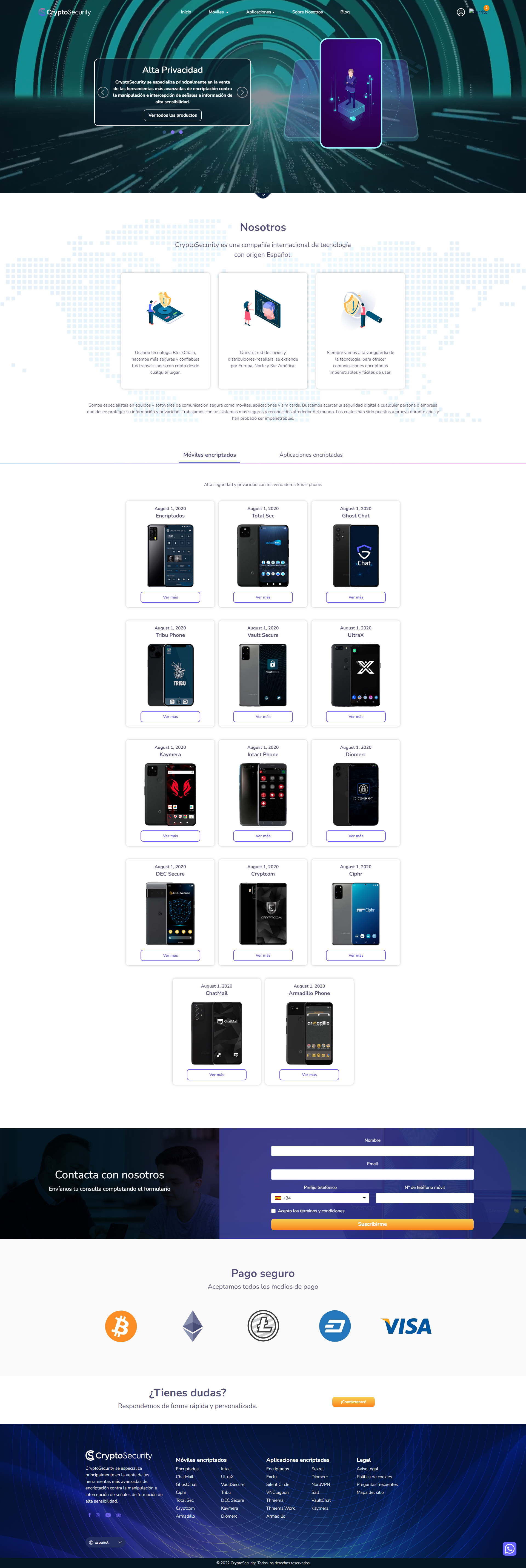Expand the Móviles navigation menu
This screenshot has width=526, height=1568.
(x=218, y=12)
